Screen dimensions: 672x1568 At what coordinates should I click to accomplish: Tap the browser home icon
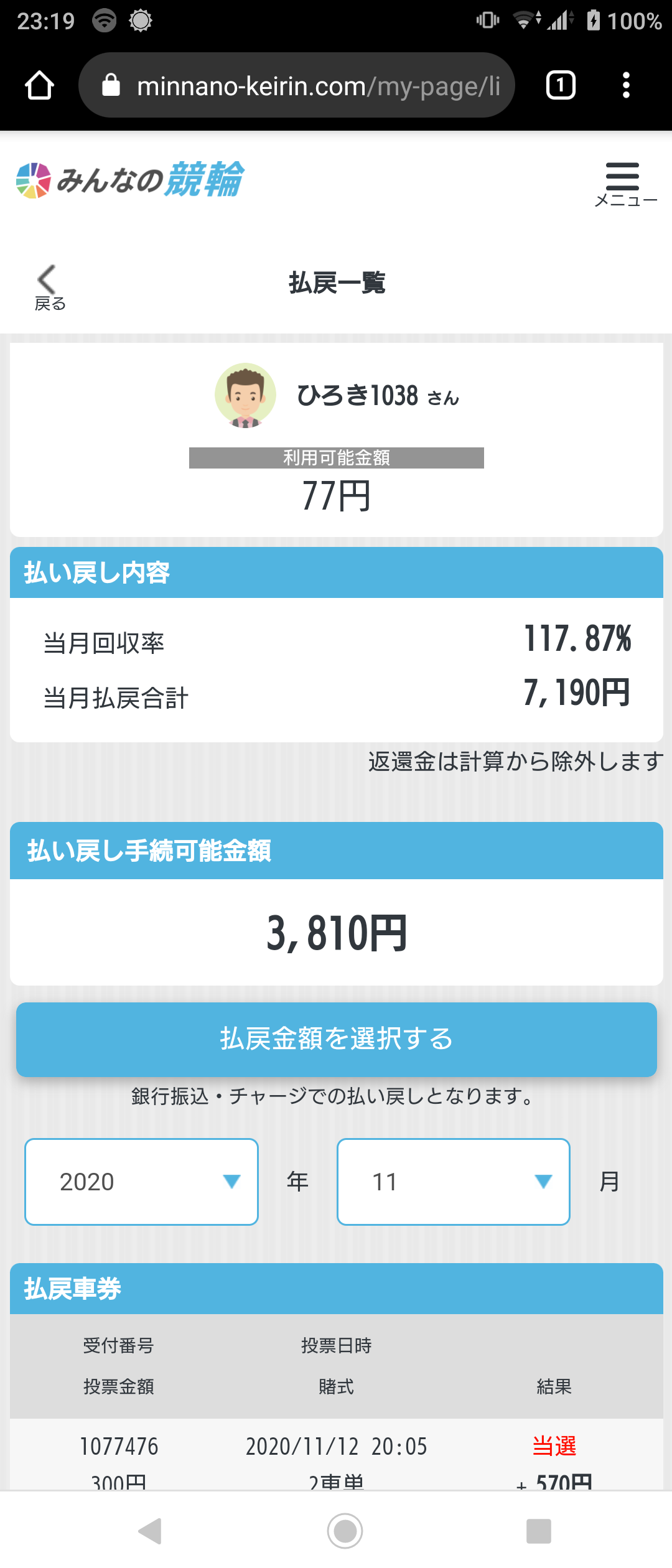pos(39,85)
